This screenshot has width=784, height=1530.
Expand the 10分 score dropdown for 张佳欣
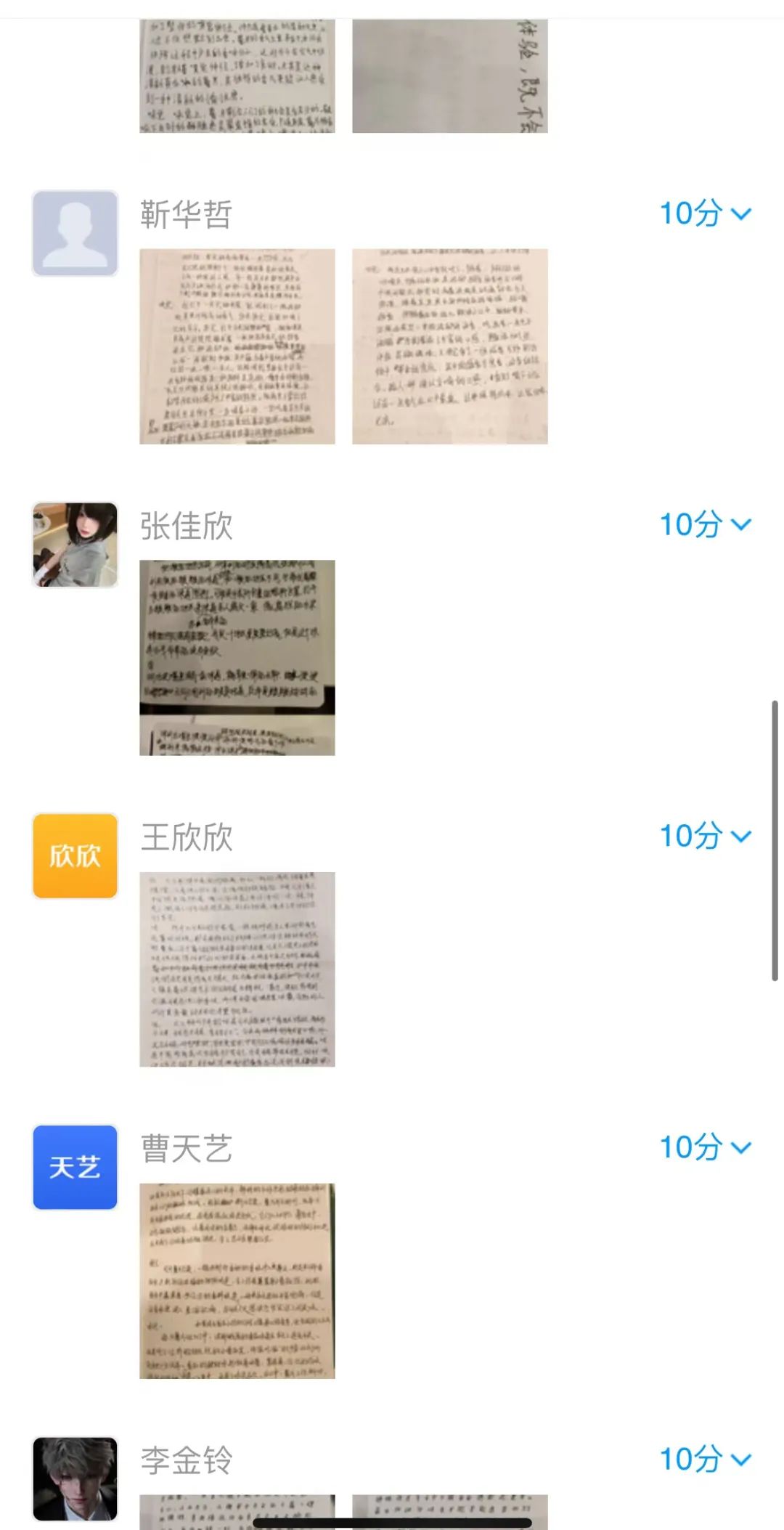click(704, 524)
